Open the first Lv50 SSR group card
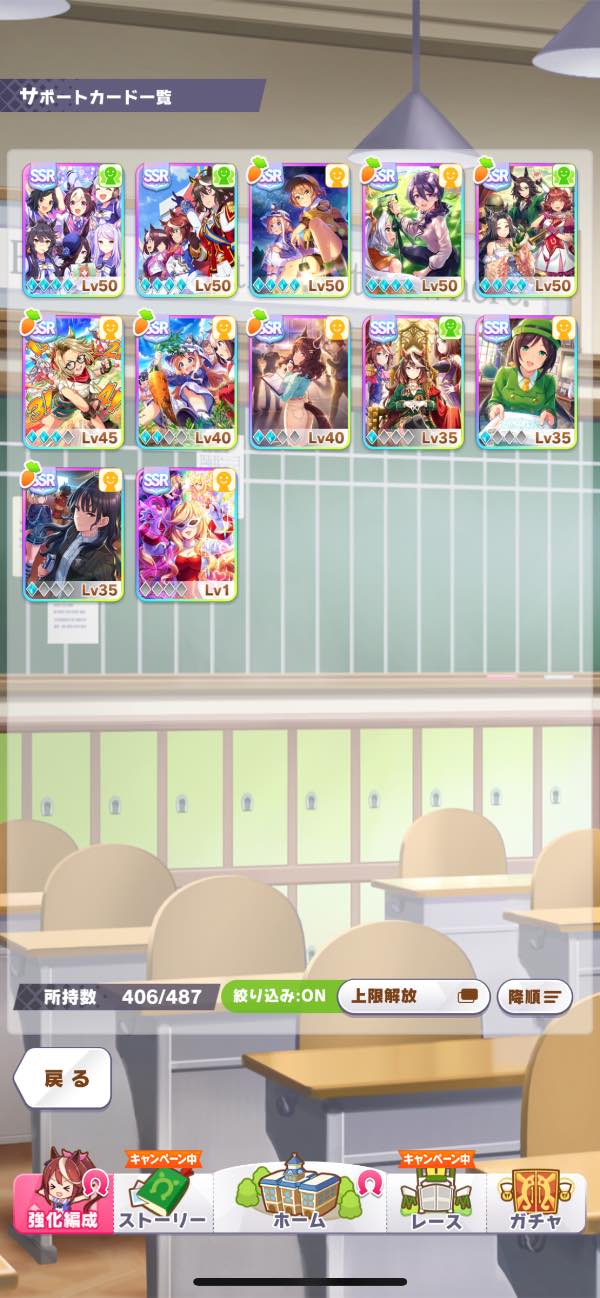The width and height of the screenshot is (600, 1298). [73, 230]
